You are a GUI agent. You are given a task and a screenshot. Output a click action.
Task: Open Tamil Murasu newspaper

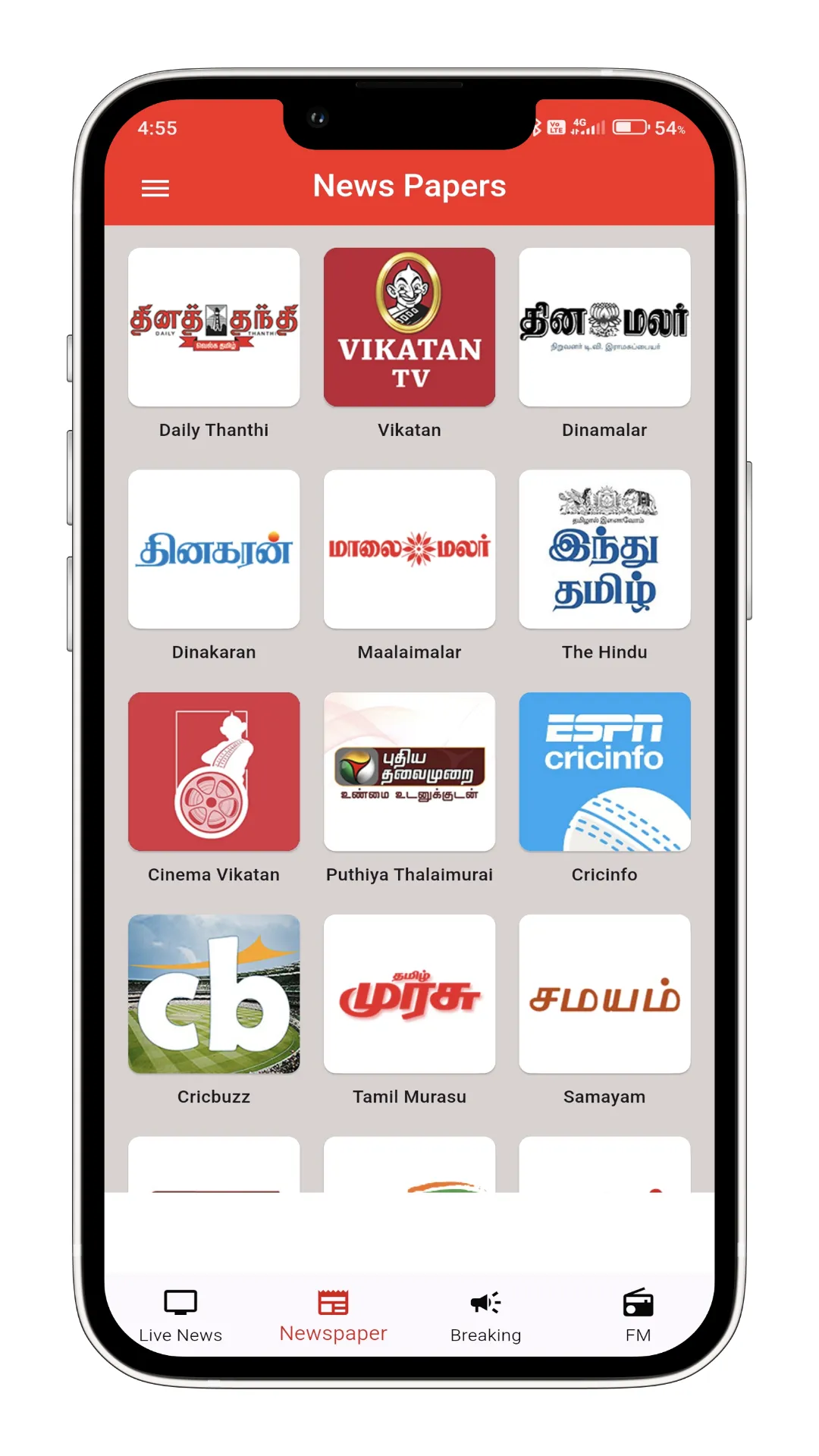[x=409, y=994]
